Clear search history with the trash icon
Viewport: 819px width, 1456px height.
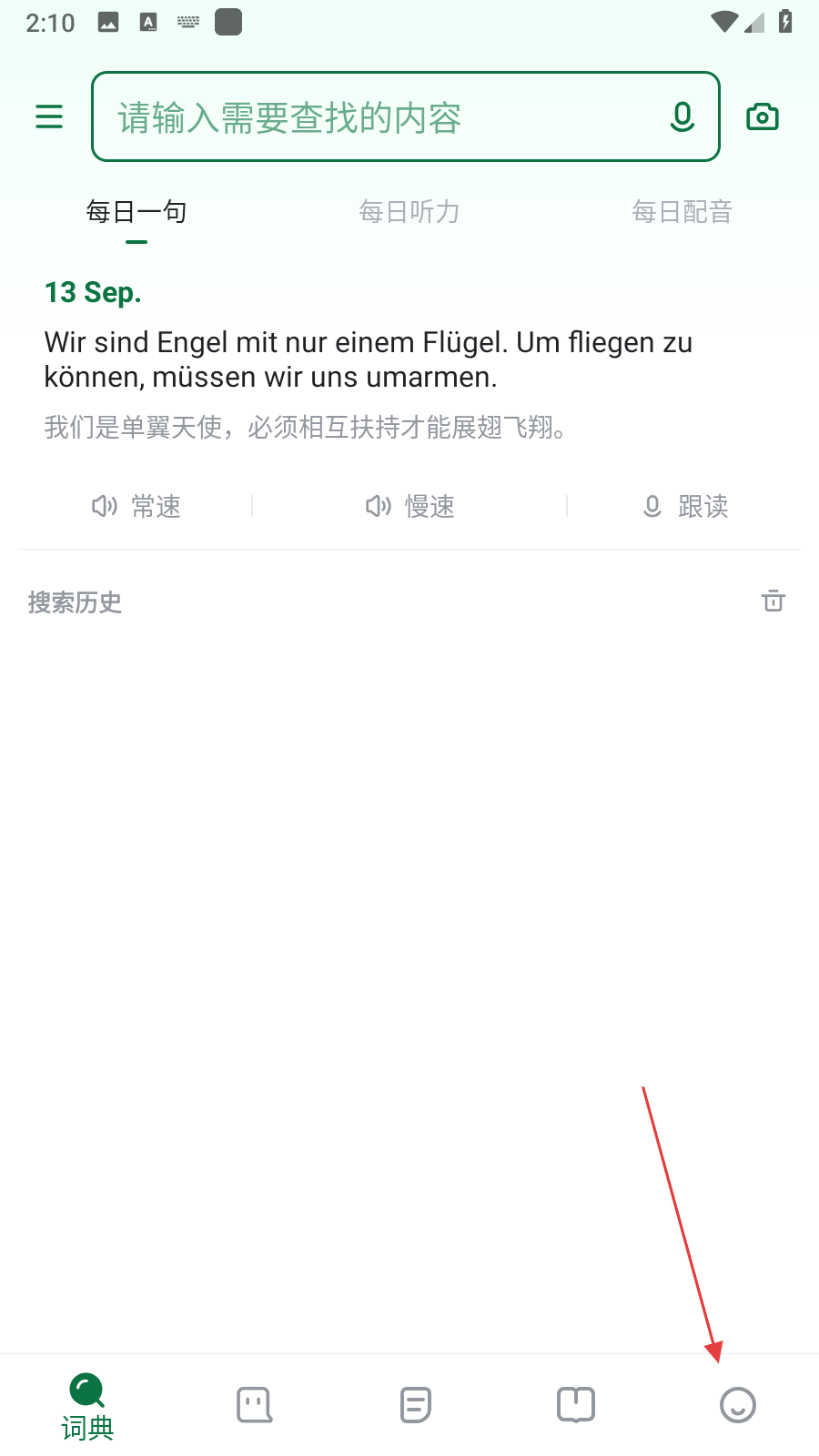click(773, 601)
